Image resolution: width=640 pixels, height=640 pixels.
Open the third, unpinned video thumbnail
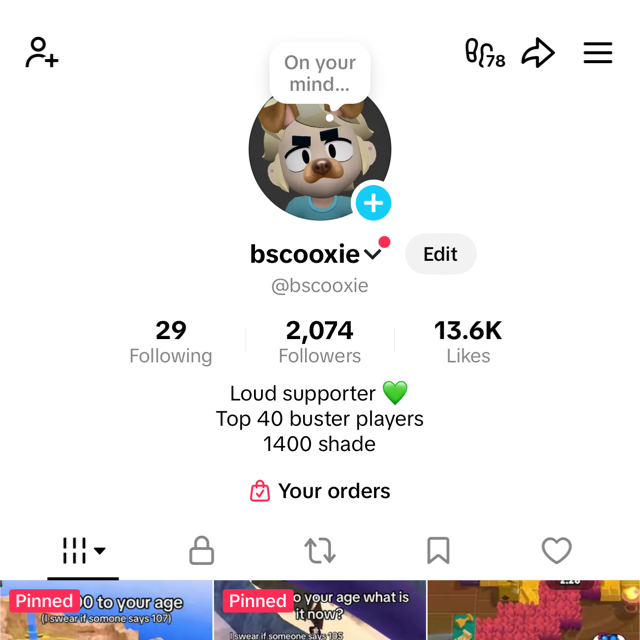coord(534,612)
